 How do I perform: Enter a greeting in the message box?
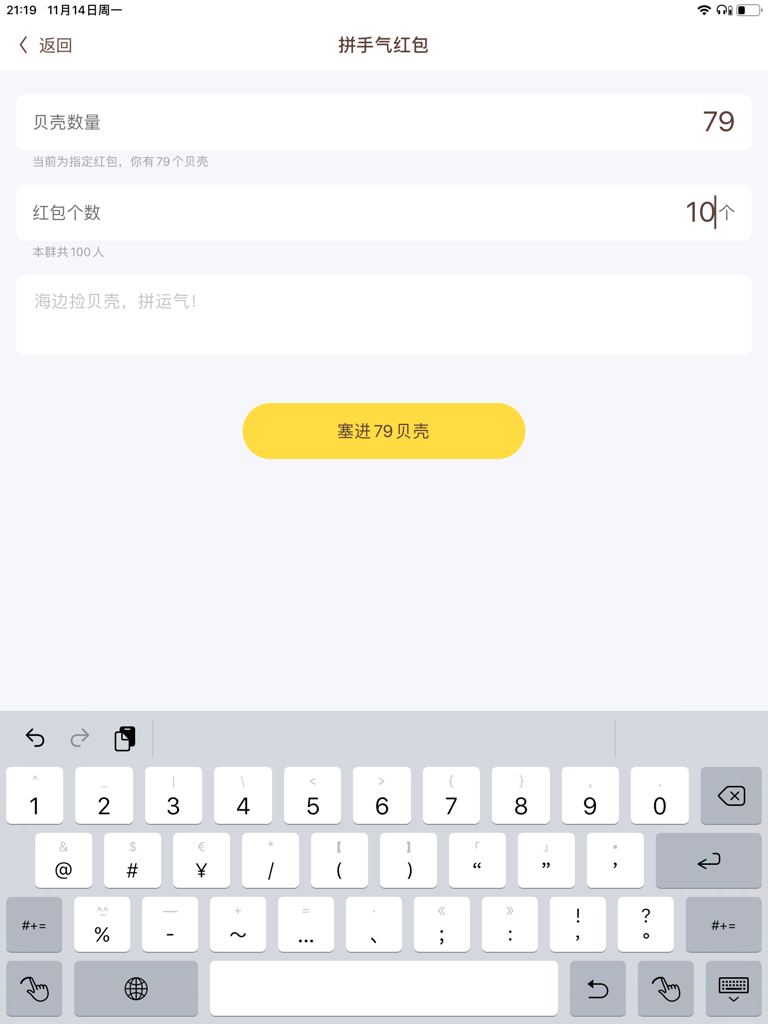click(384, 315)
